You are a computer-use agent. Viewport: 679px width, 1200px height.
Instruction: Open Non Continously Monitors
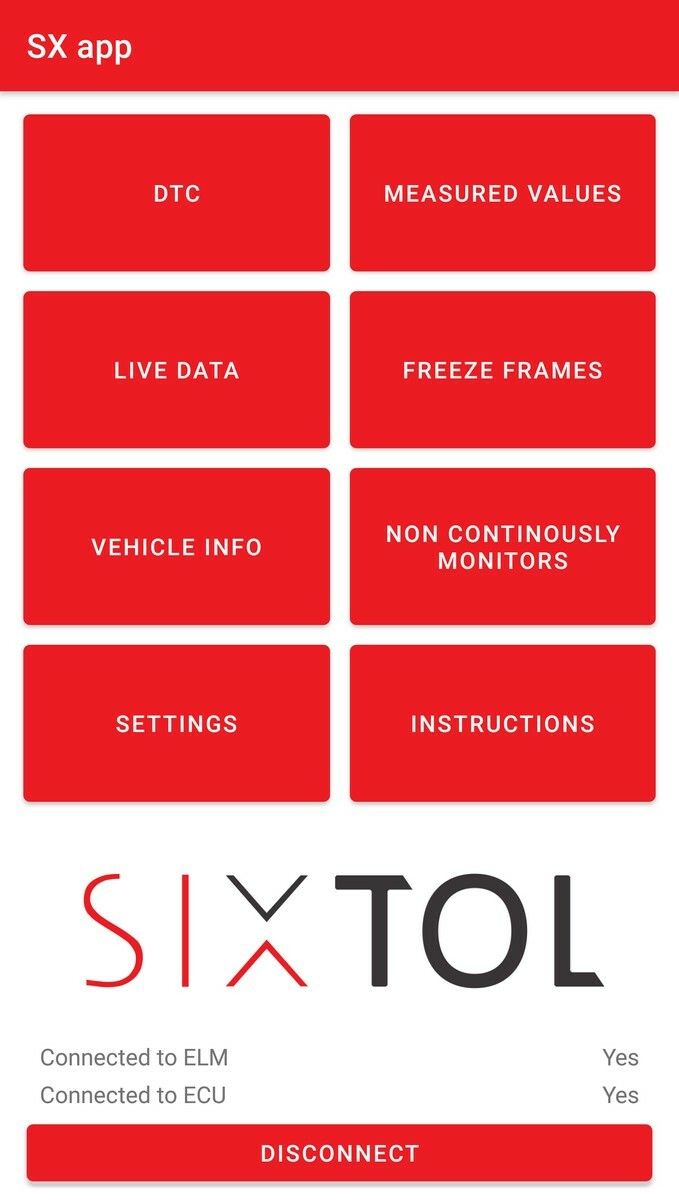(502, 547)
